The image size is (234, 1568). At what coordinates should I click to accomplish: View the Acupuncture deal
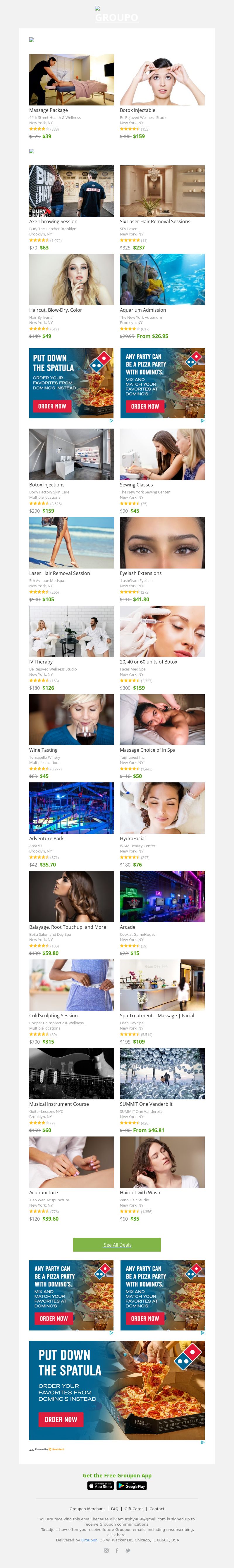71,1162
